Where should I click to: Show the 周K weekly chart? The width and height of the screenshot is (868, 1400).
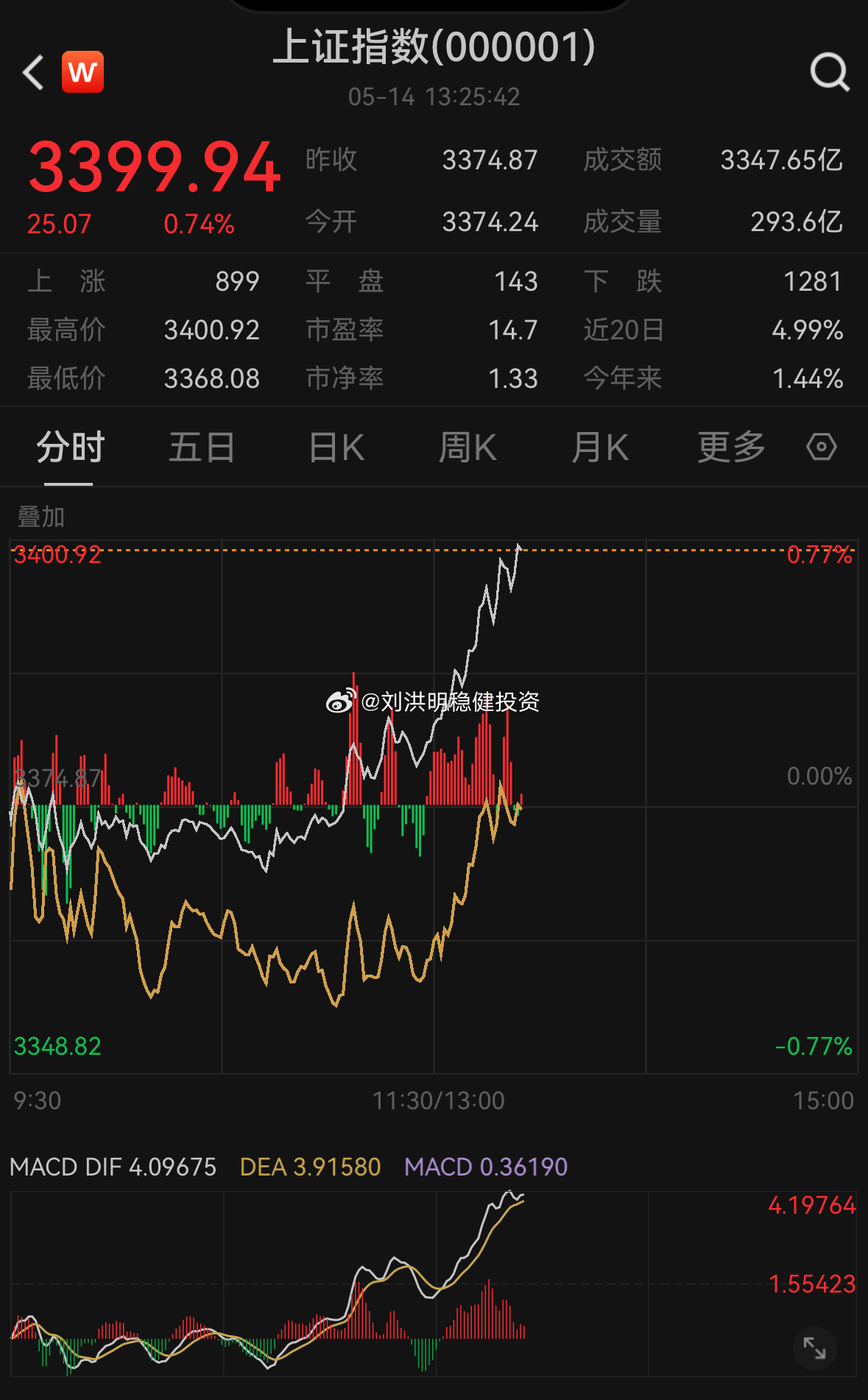[x=467, y=448]
